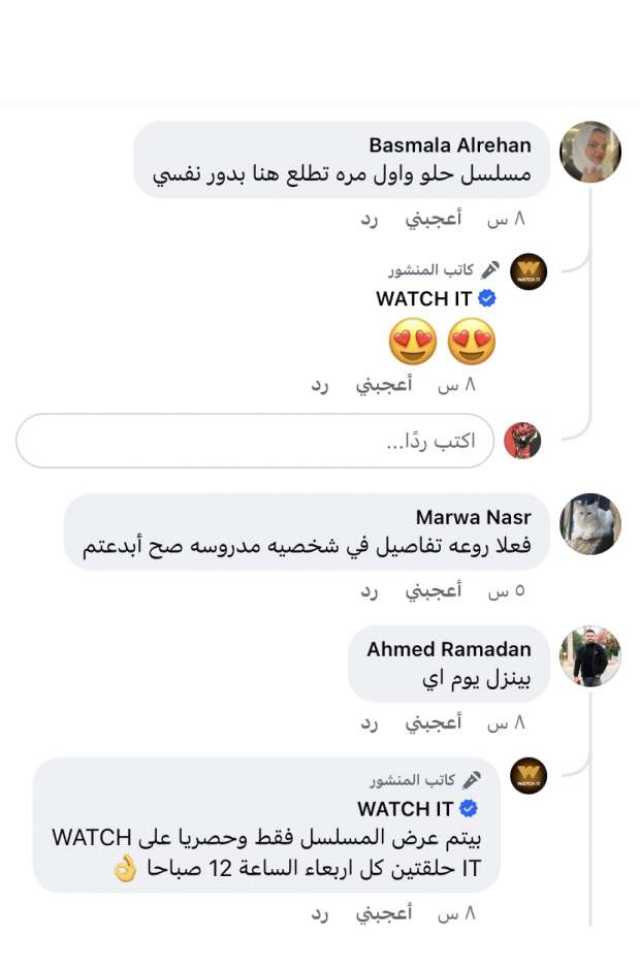Open Ahmed Ramadan's profile via his name
This screenshot has width=640, height=968.
coord(449,649)
